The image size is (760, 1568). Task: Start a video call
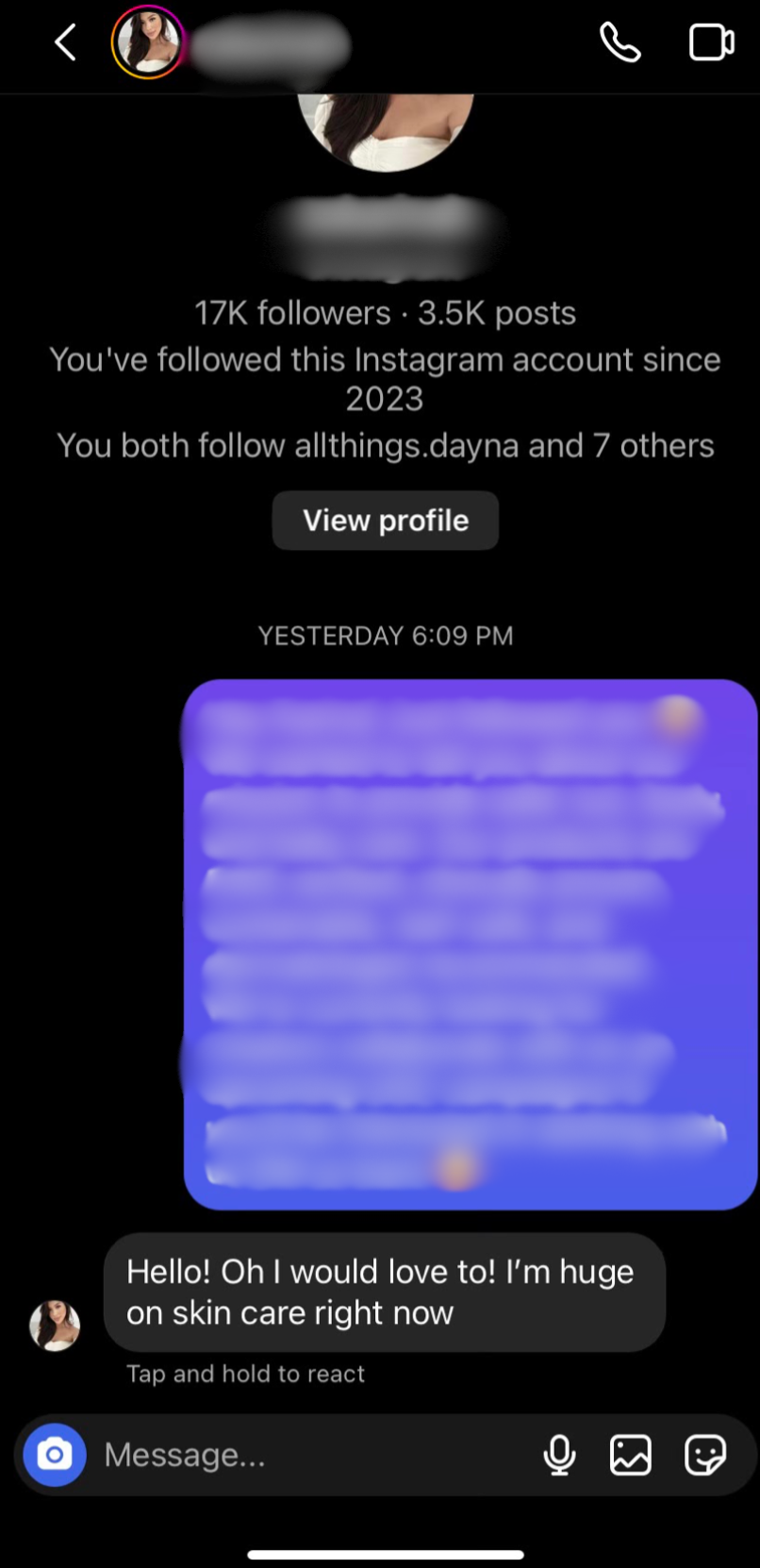click(x=711, y=42)
